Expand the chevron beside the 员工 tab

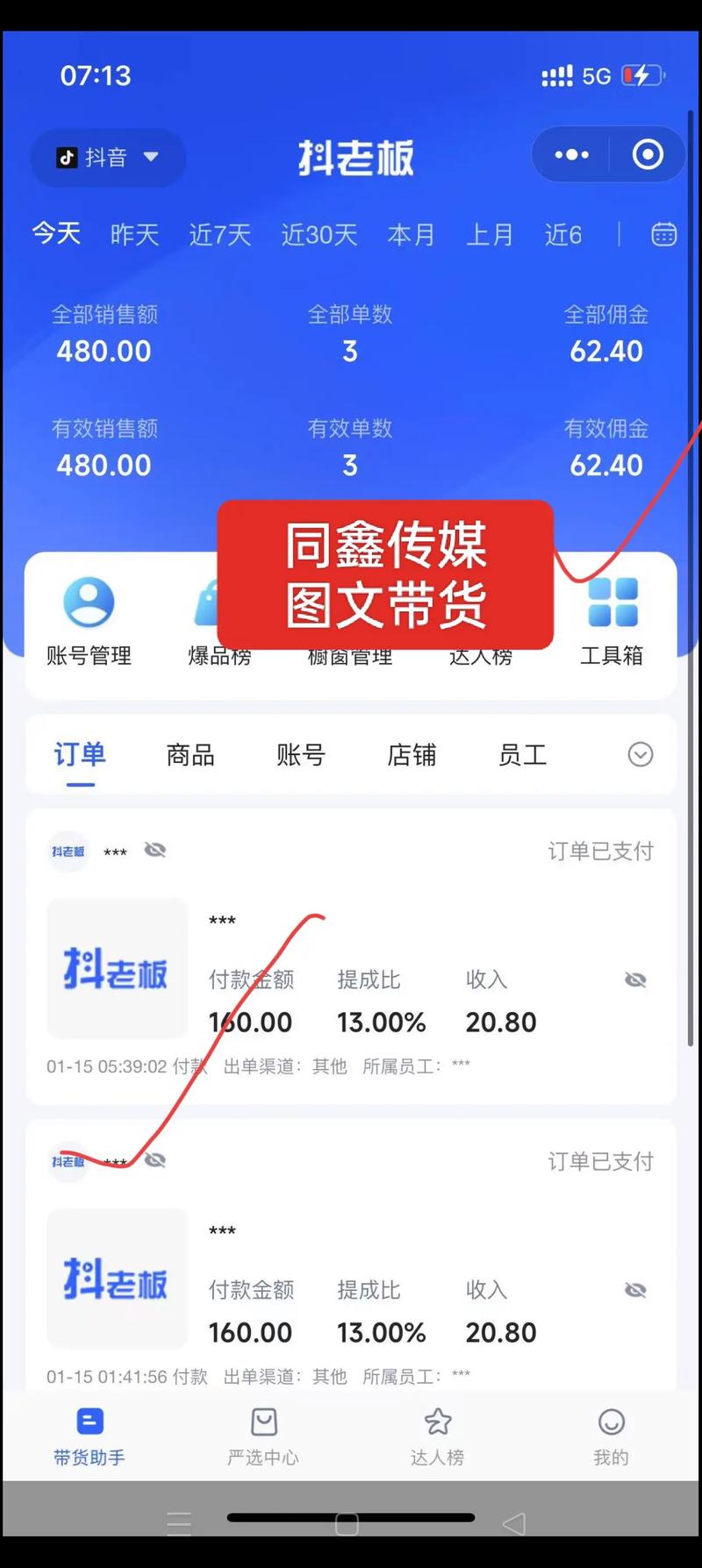(x=641, y=755)
